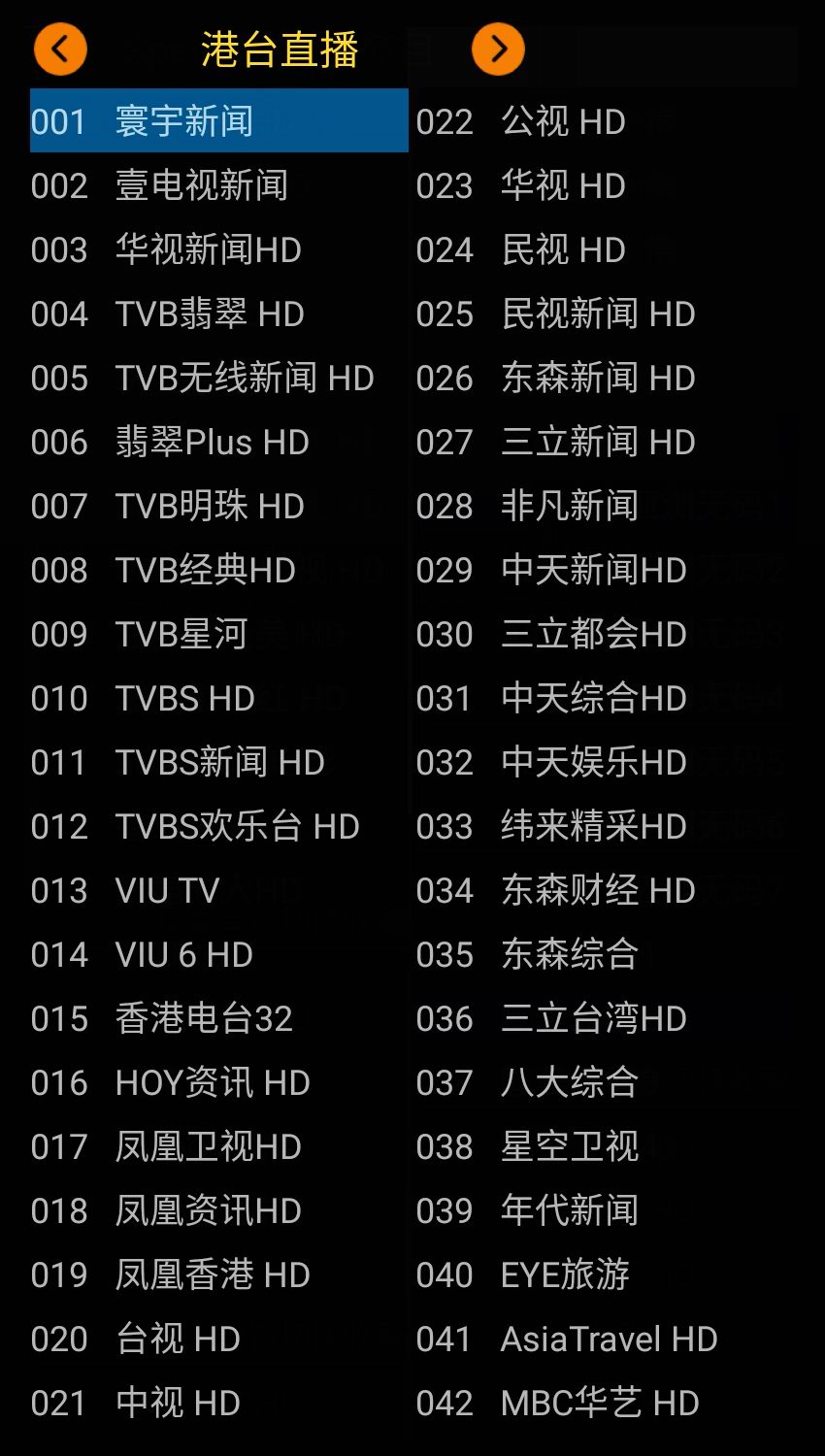Play channel 004 TVB翡翠 HD
This screenshot has width=825, height=1456.
pos(219,314)
